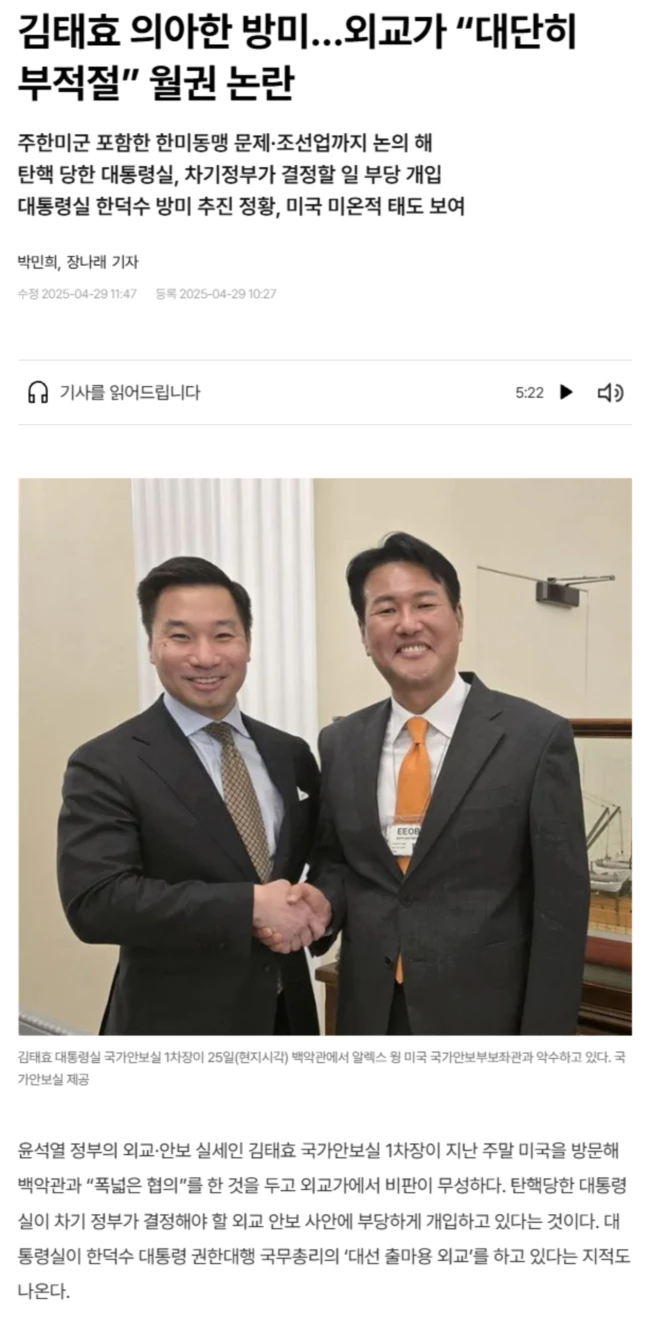Tap the speaker volume icon
Screen dimensions: 650x1317
[610, 392]
